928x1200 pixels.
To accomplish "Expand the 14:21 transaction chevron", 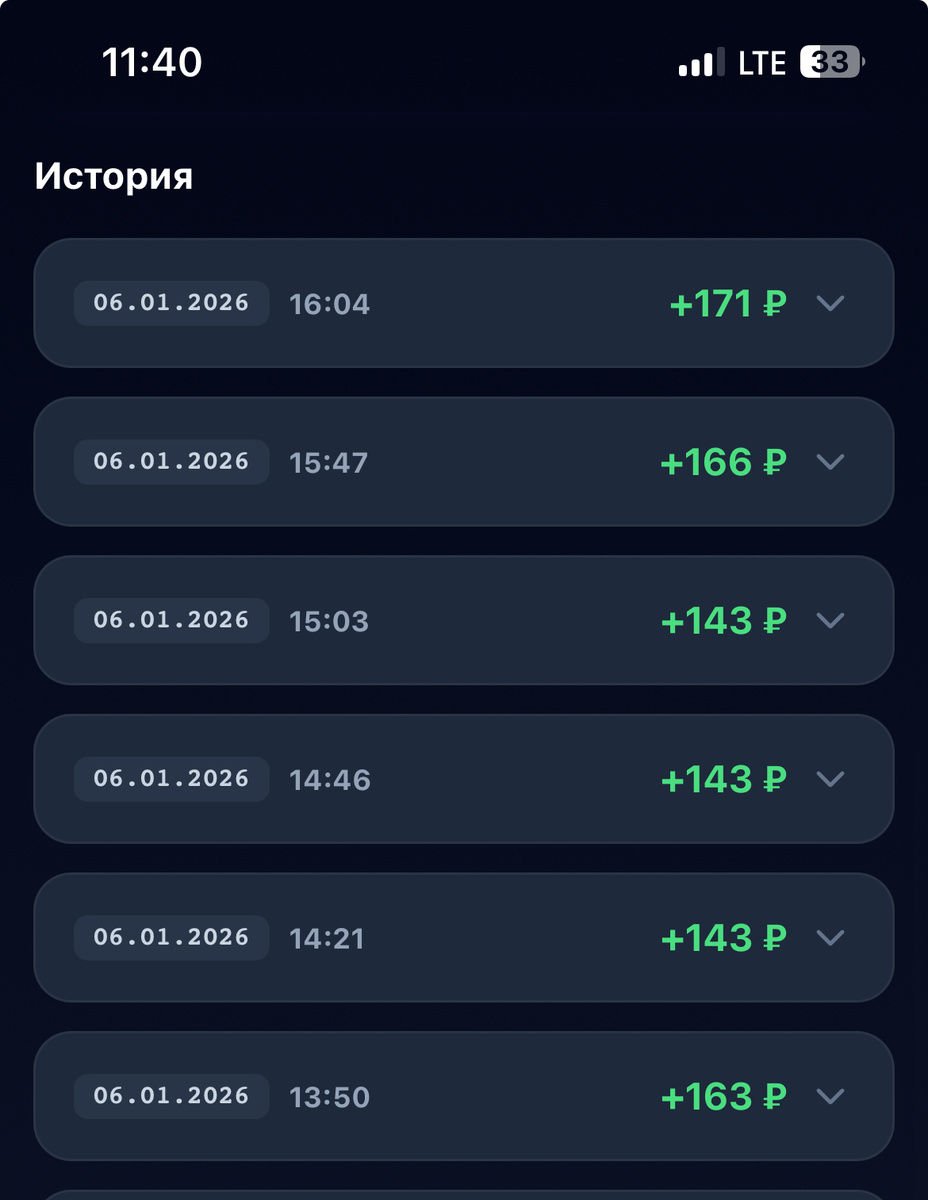I will [830, 938].
